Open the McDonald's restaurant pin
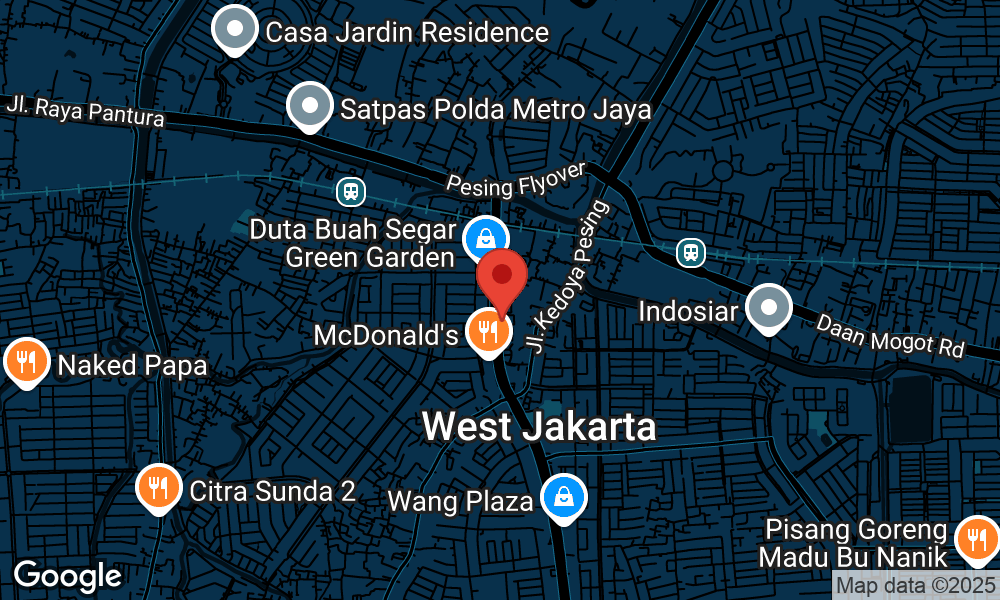The height and width of the screenshot is (600, 1000). point(488,332)
